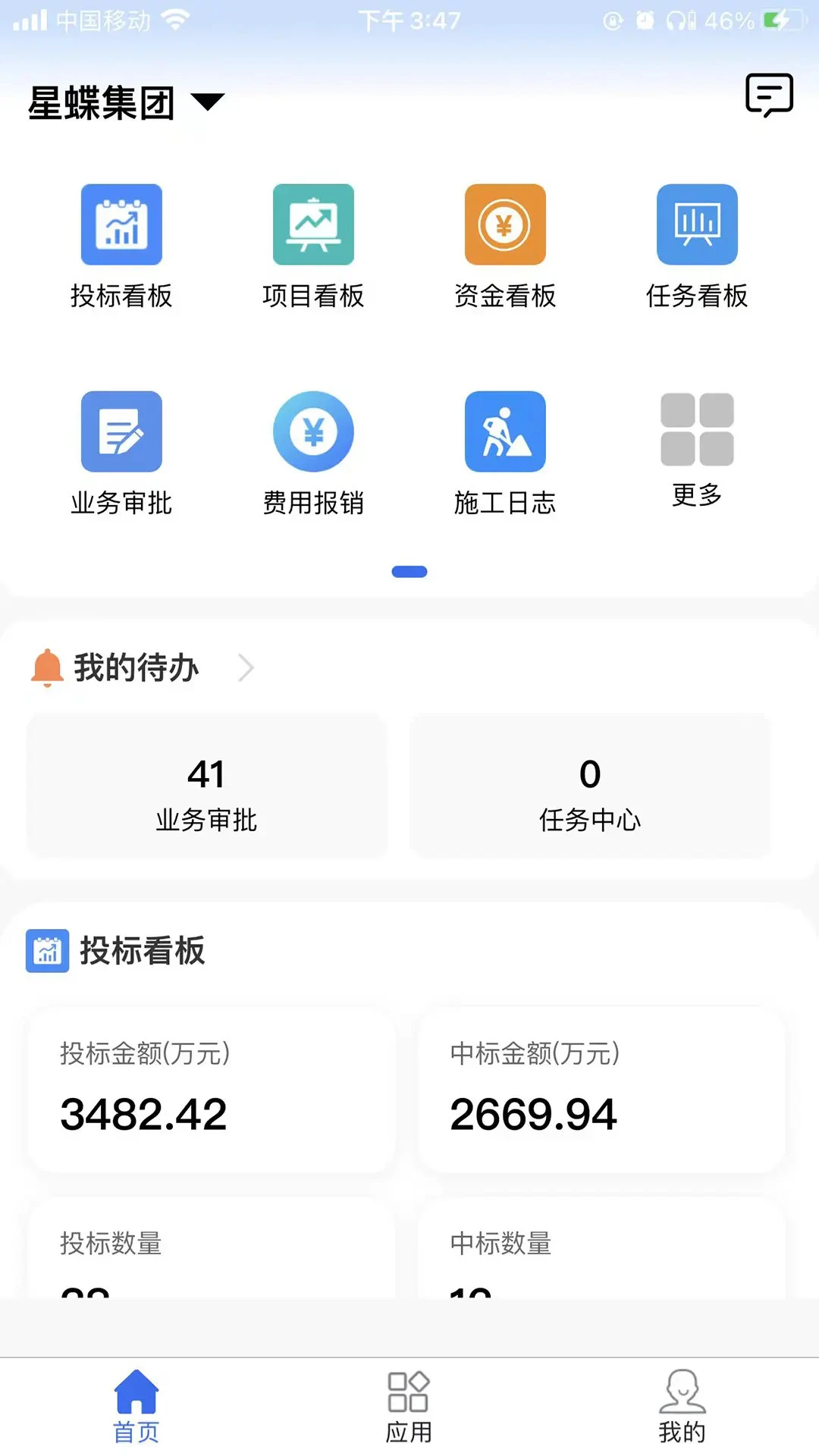Switch to the 应用 (Apps) tab

click(408, 1407)
